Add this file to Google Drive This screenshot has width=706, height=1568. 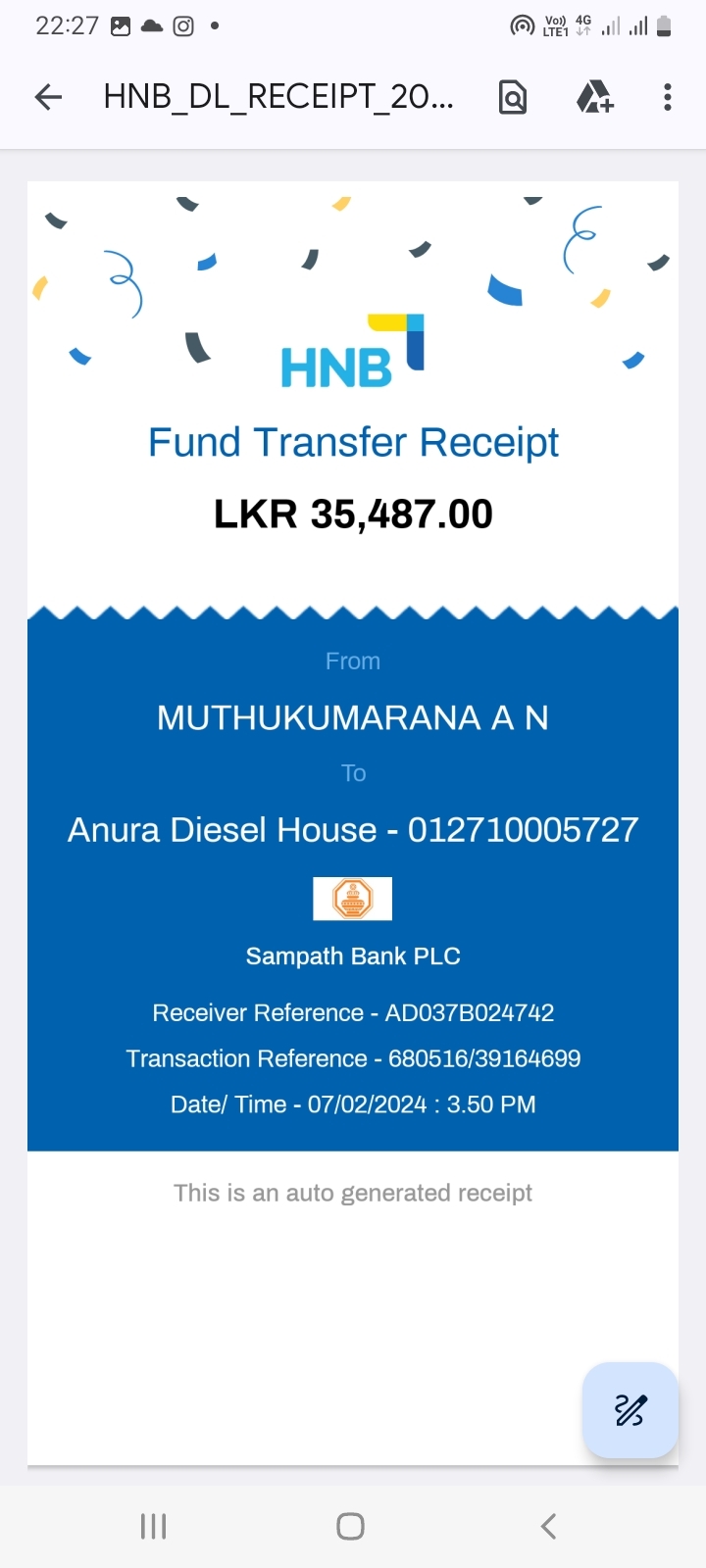(594, 97)
